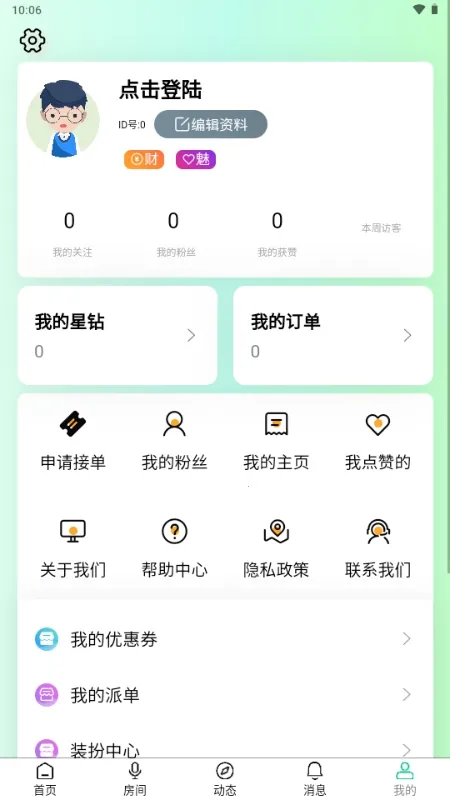450x800 pixels.
Task: Switch to the 消息 tab
Action: pos(315,779)
